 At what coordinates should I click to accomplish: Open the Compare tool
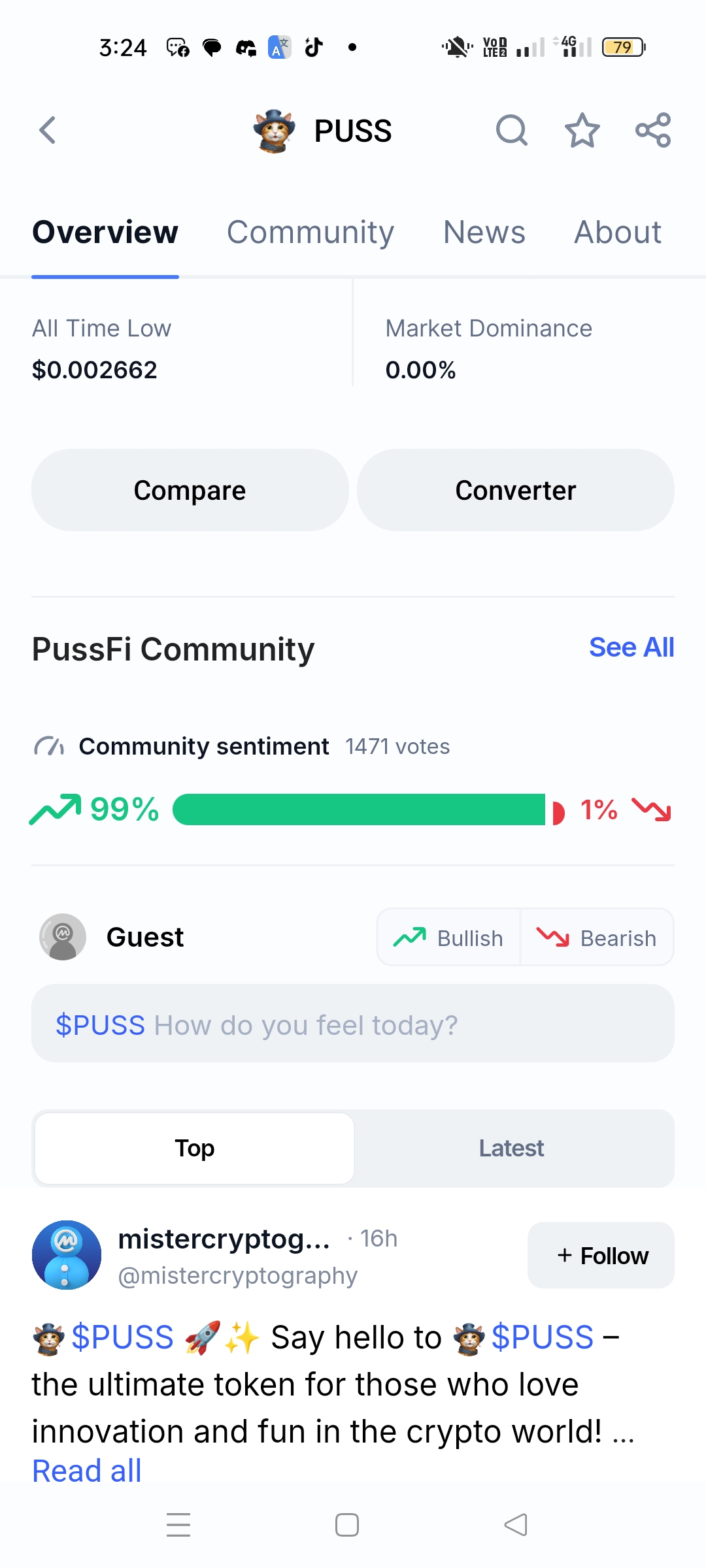tap(190, 490)
